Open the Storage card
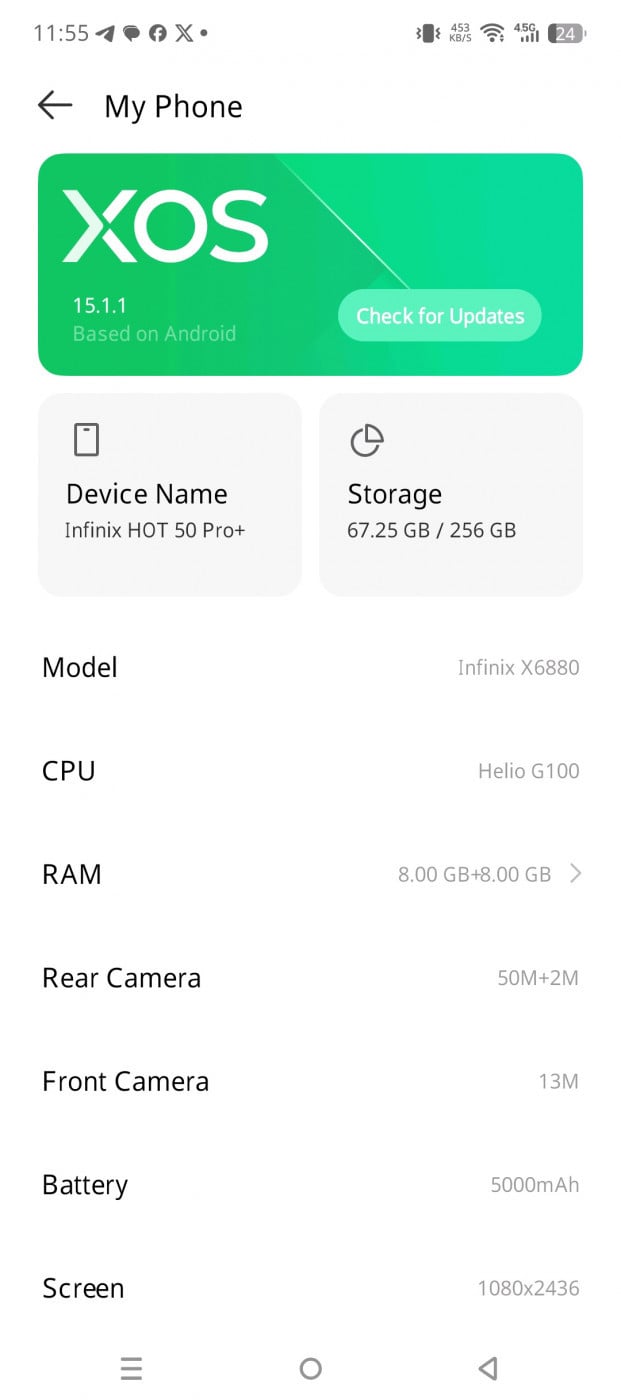The image size is (621, 1400). [450, 495]
